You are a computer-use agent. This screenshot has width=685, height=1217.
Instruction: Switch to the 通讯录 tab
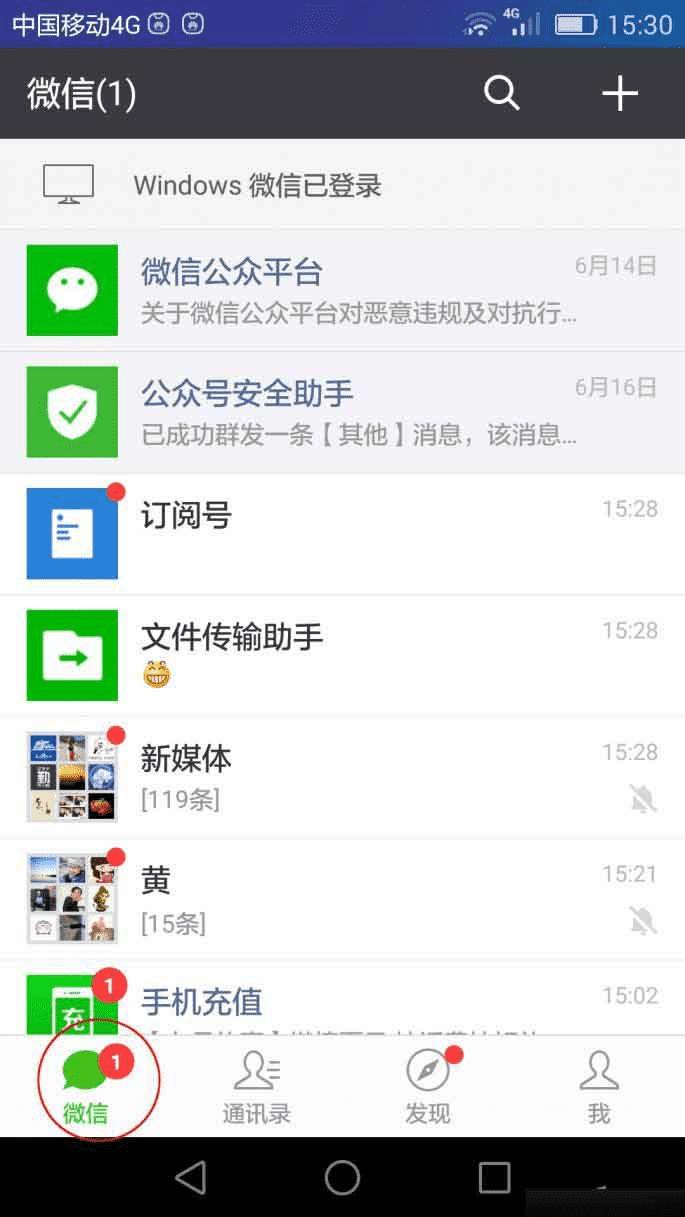pos(256,1087)
